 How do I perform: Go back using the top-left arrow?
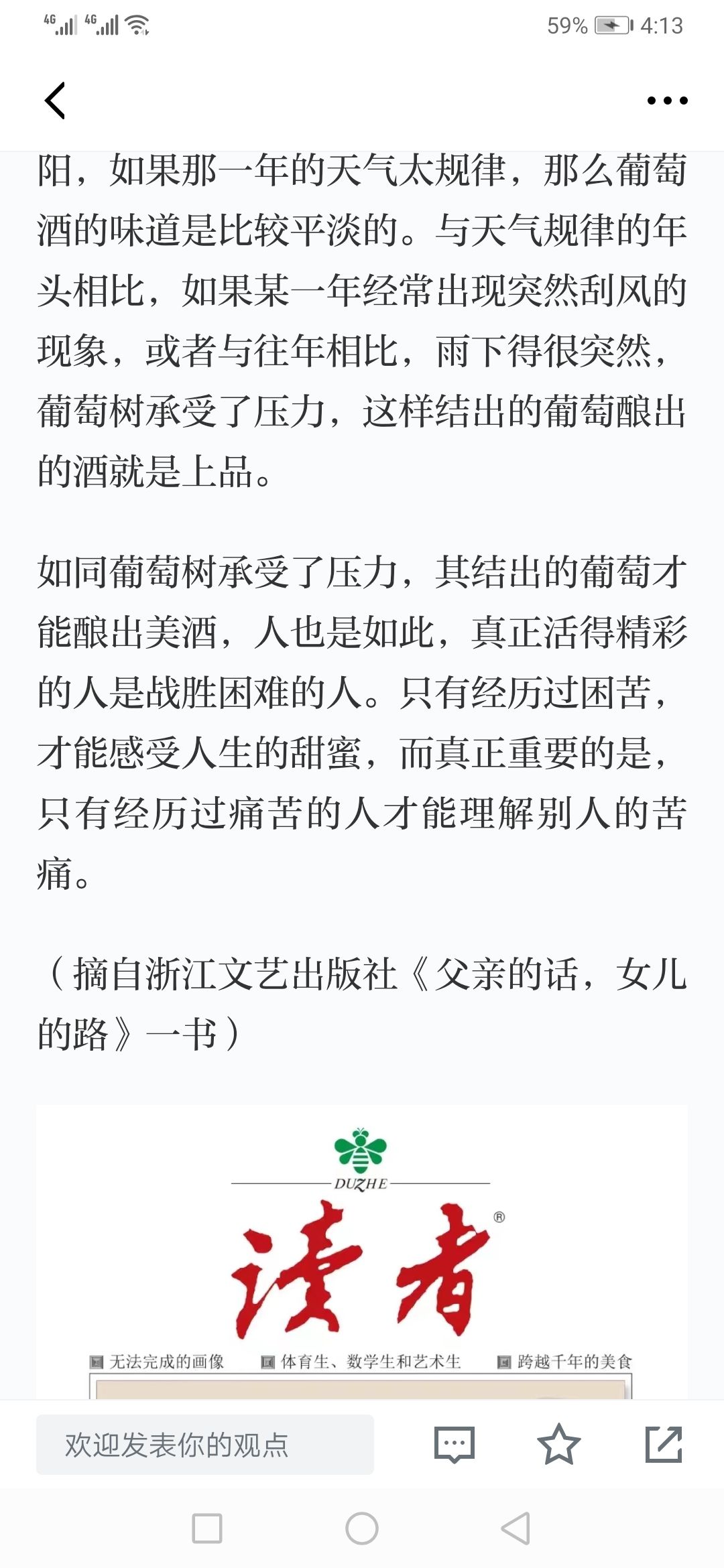[x=55, y=101]
